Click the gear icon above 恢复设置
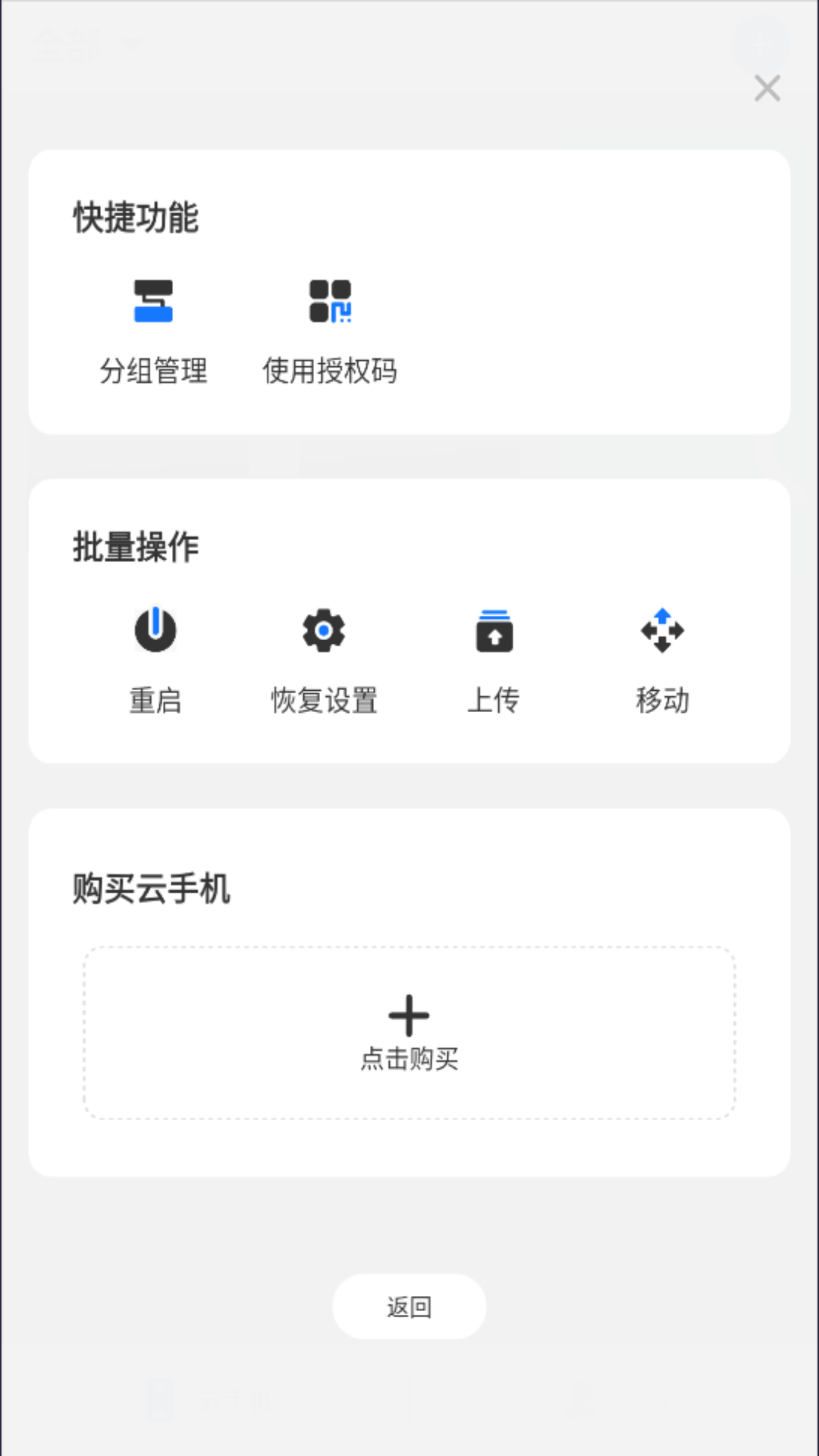Screen dimensions: 819x1456 324,630
